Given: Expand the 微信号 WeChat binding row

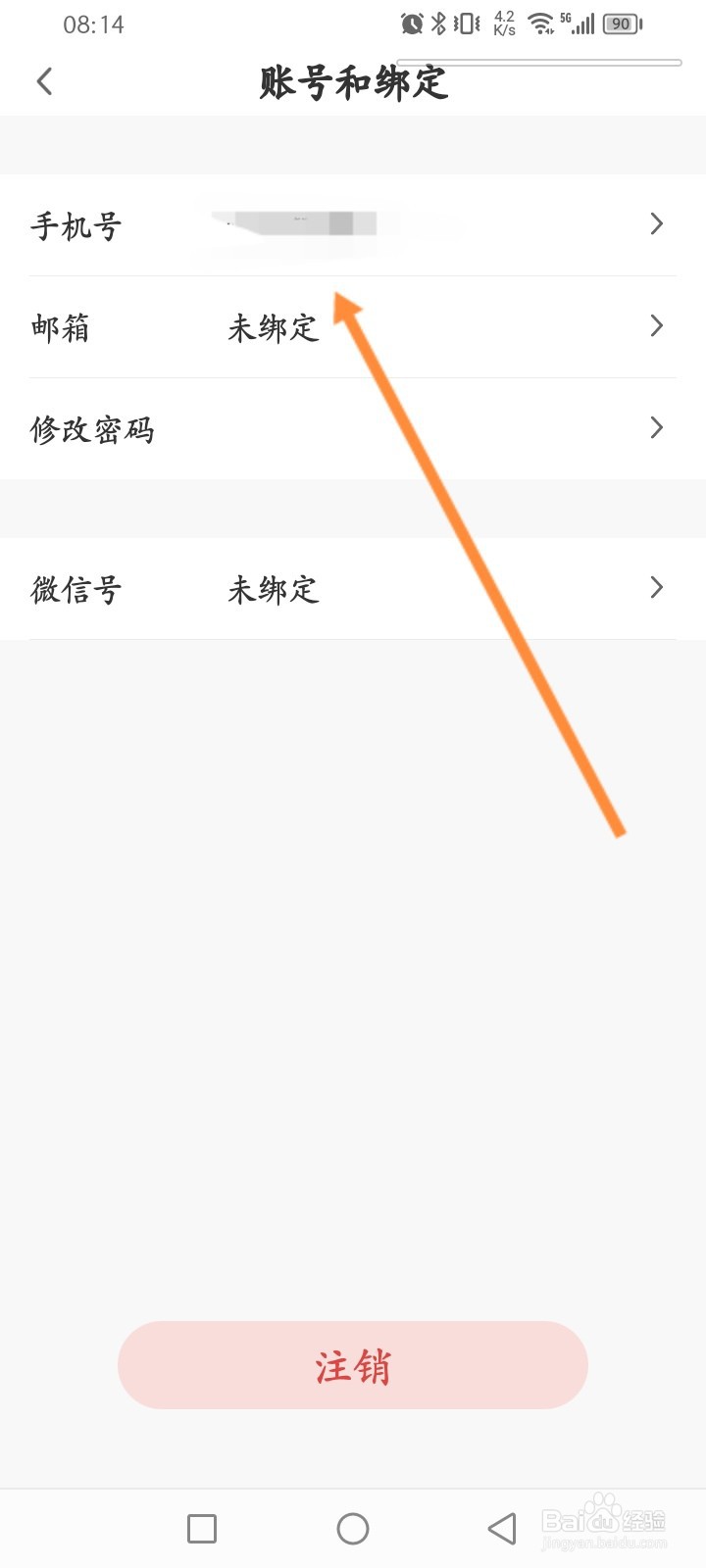Looking at the screenshot, I should [x=353, y=588].
